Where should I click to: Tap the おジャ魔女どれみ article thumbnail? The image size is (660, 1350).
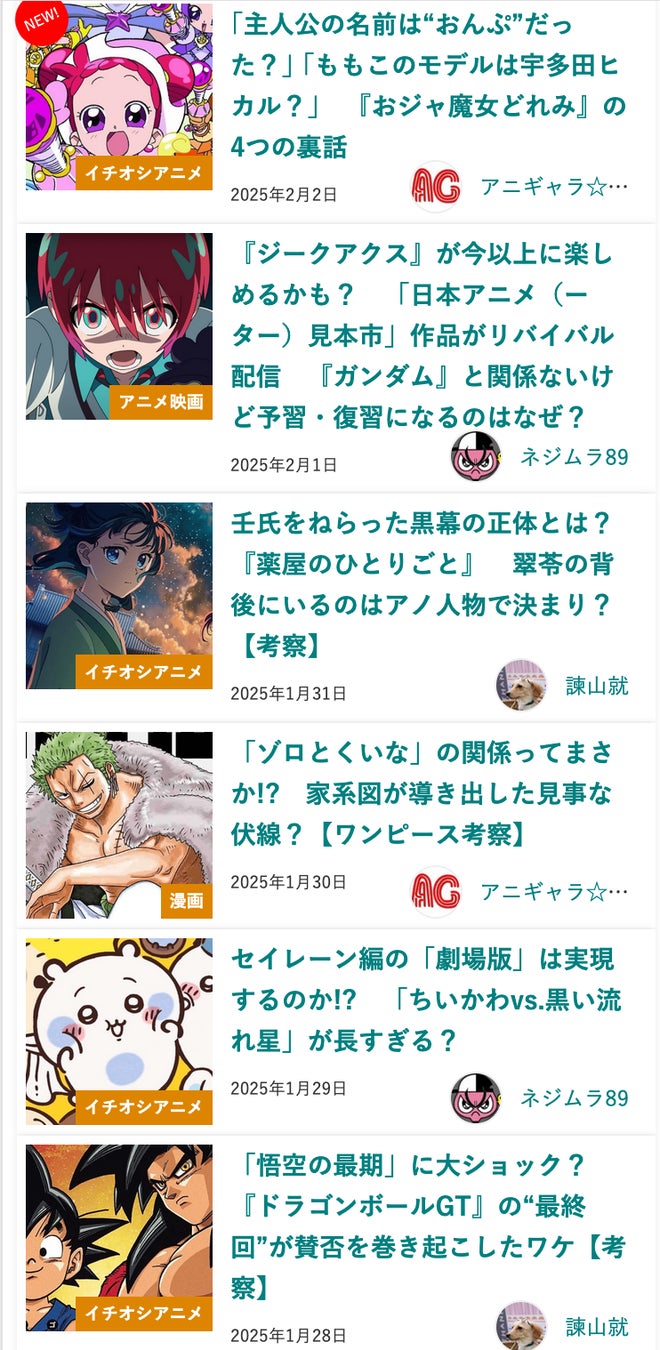(119, 96)
